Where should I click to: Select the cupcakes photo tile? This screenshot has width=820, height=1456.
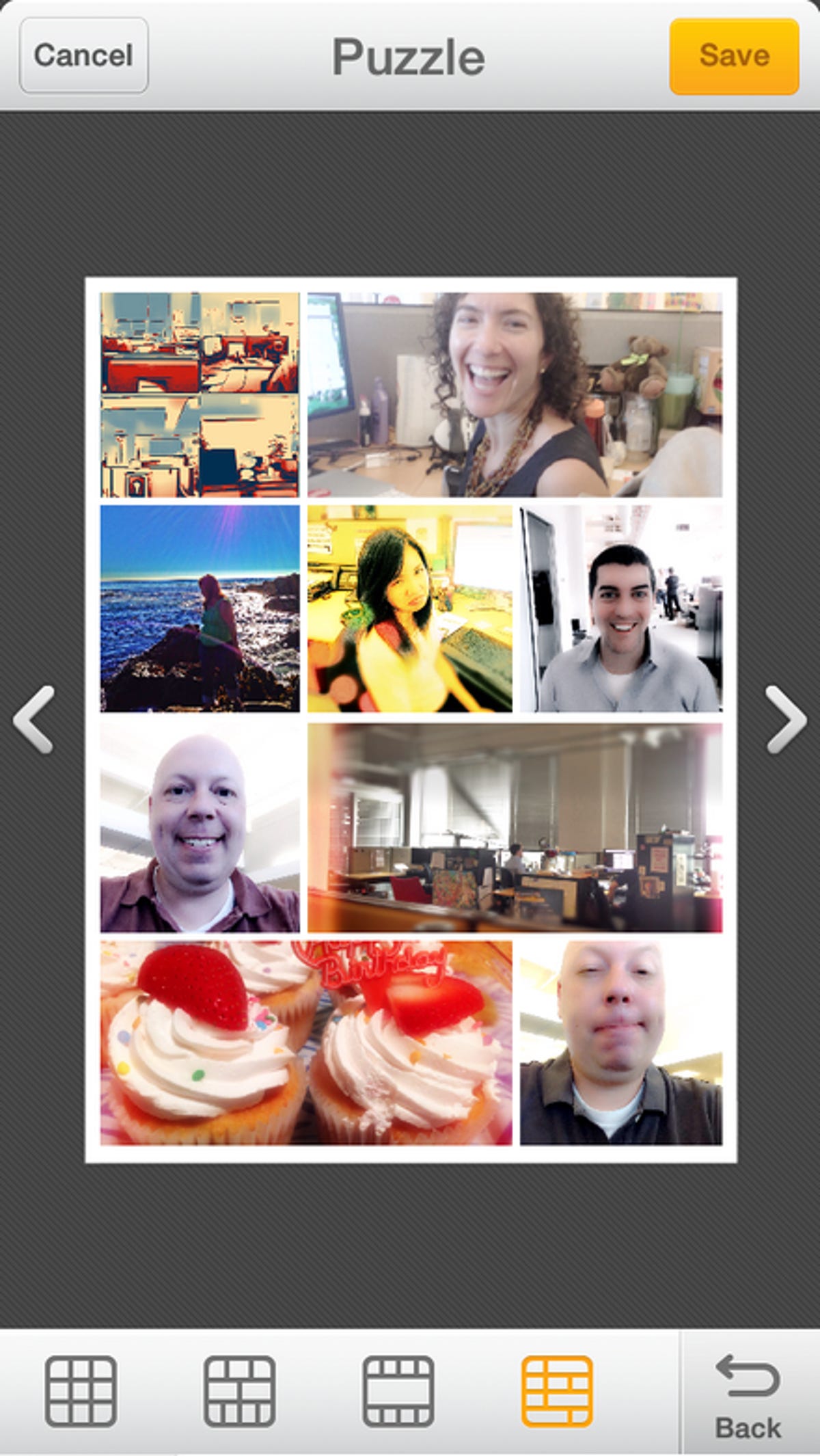click(305, 1042)
